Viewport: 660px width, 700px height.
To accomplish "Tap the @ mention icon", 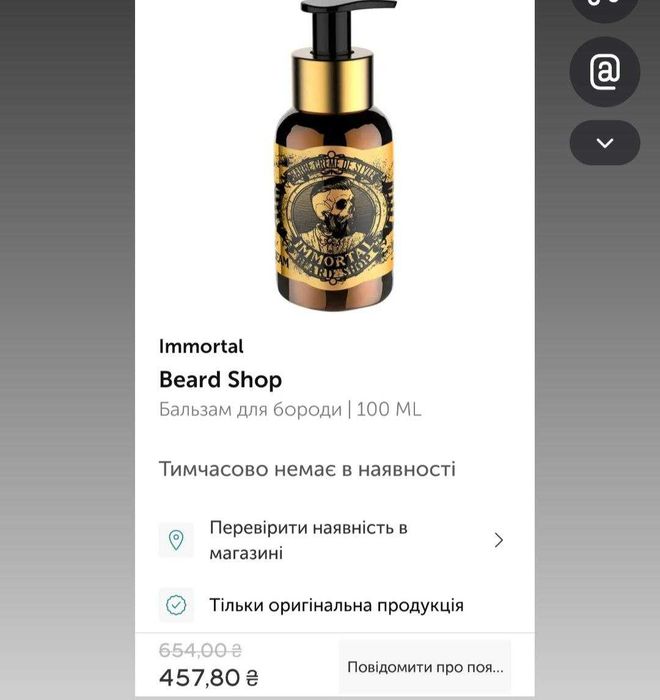I will coord(604,71).
